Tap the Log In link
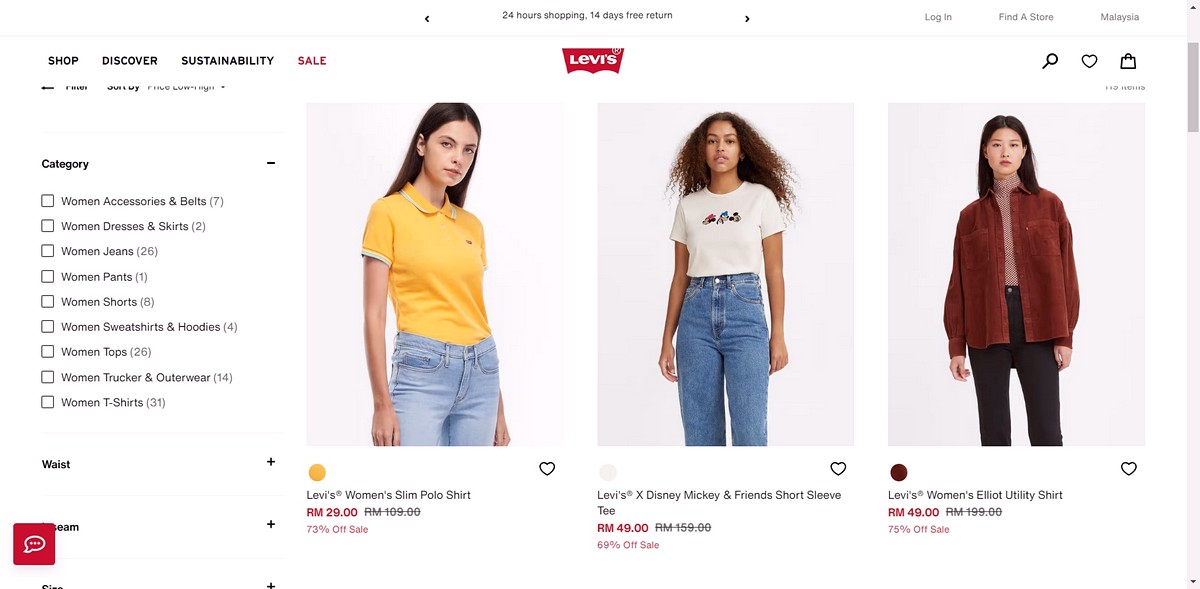The height and width of the screenshot is (589, 1200). (x=938, y=17)
